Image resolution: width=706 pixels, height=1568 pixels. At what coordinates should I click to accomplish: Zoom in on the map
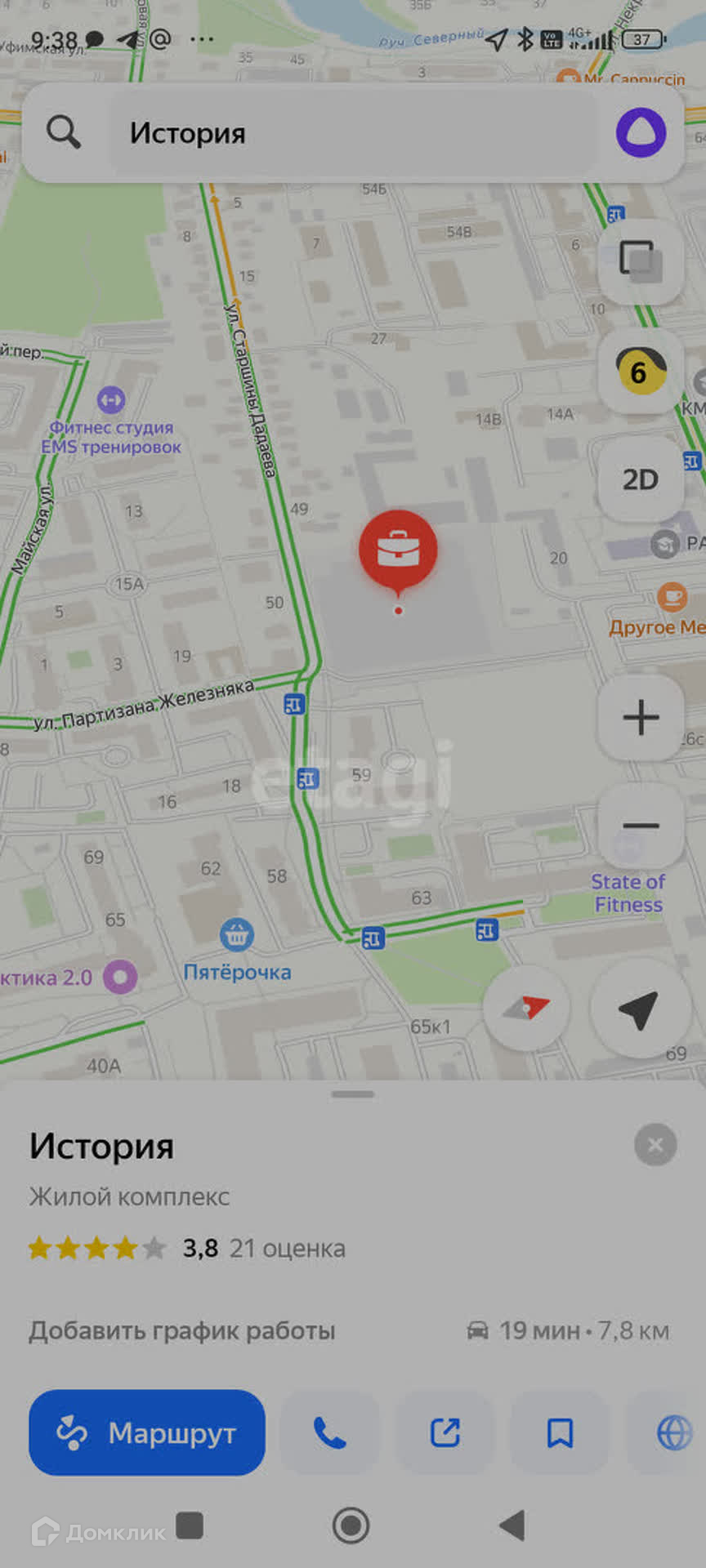641,718
